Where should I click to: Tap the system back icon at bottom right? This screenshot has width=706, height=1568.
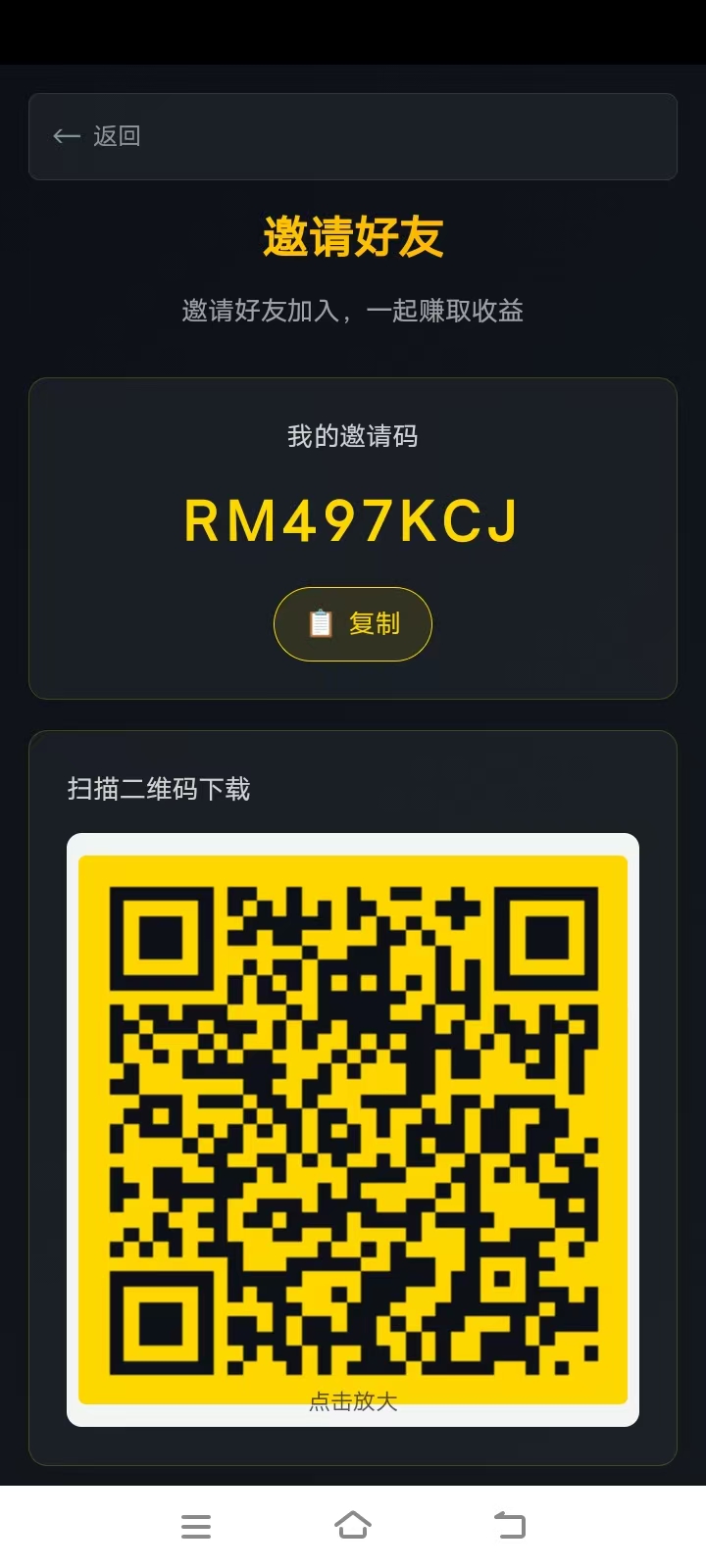(x=509, y=1526)
